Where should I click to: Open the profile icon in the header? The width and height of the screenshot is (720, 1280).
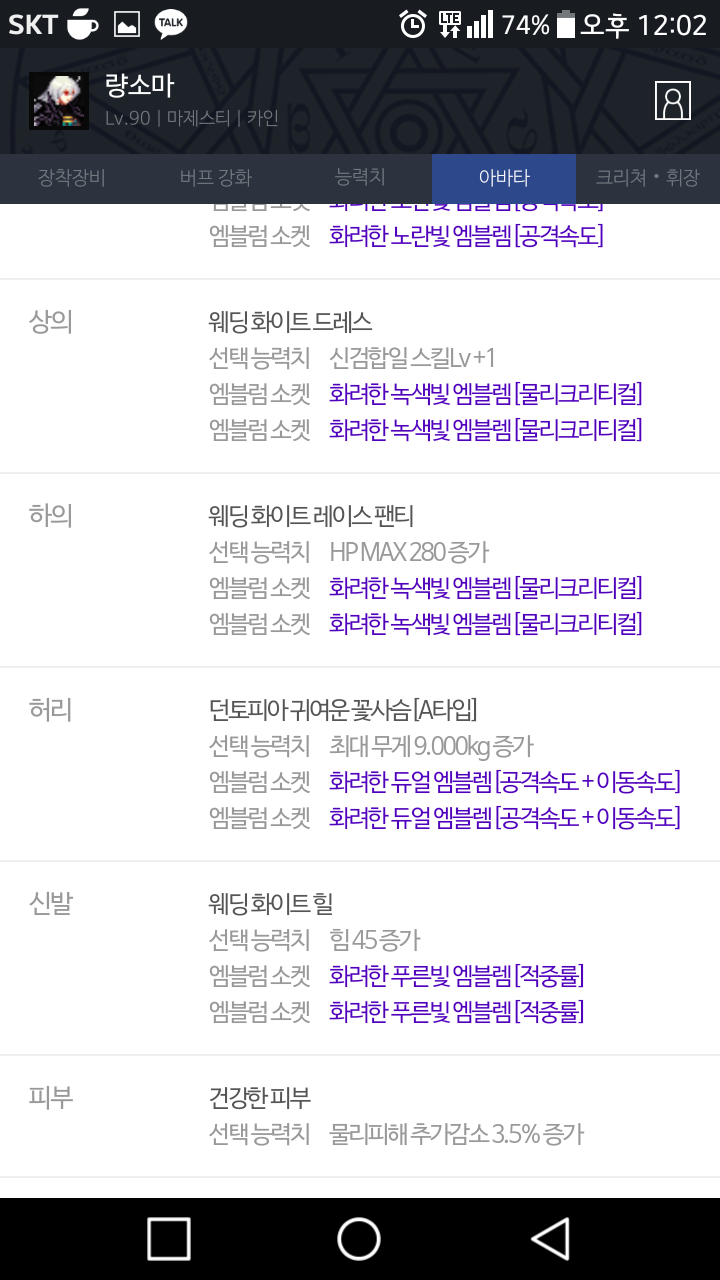tap(673, 100)
